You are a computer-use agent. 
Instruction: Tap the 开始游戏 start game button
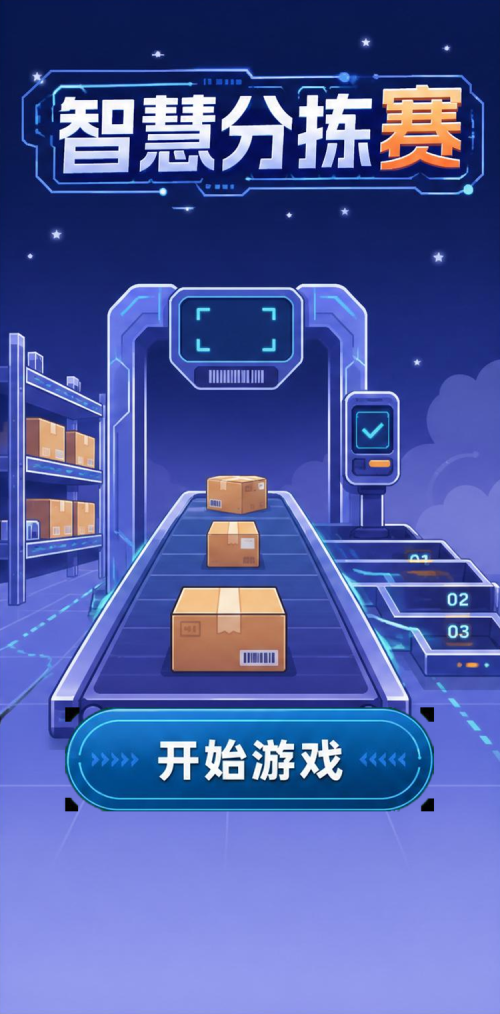click(250, 759)
